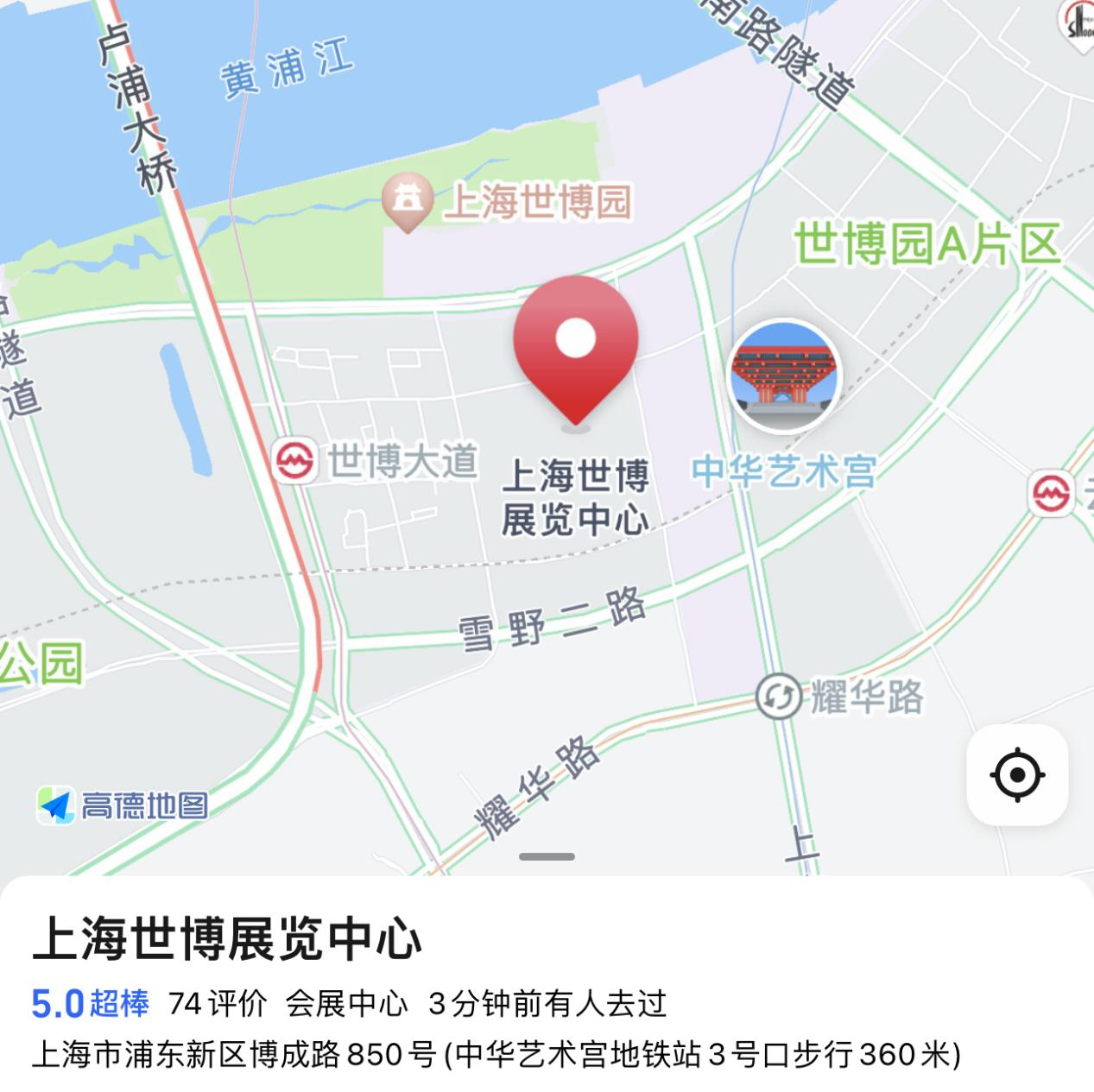Screen dimensions: 1094x1092
Task: Recenter map on my current location
Action: point(1017,774)
